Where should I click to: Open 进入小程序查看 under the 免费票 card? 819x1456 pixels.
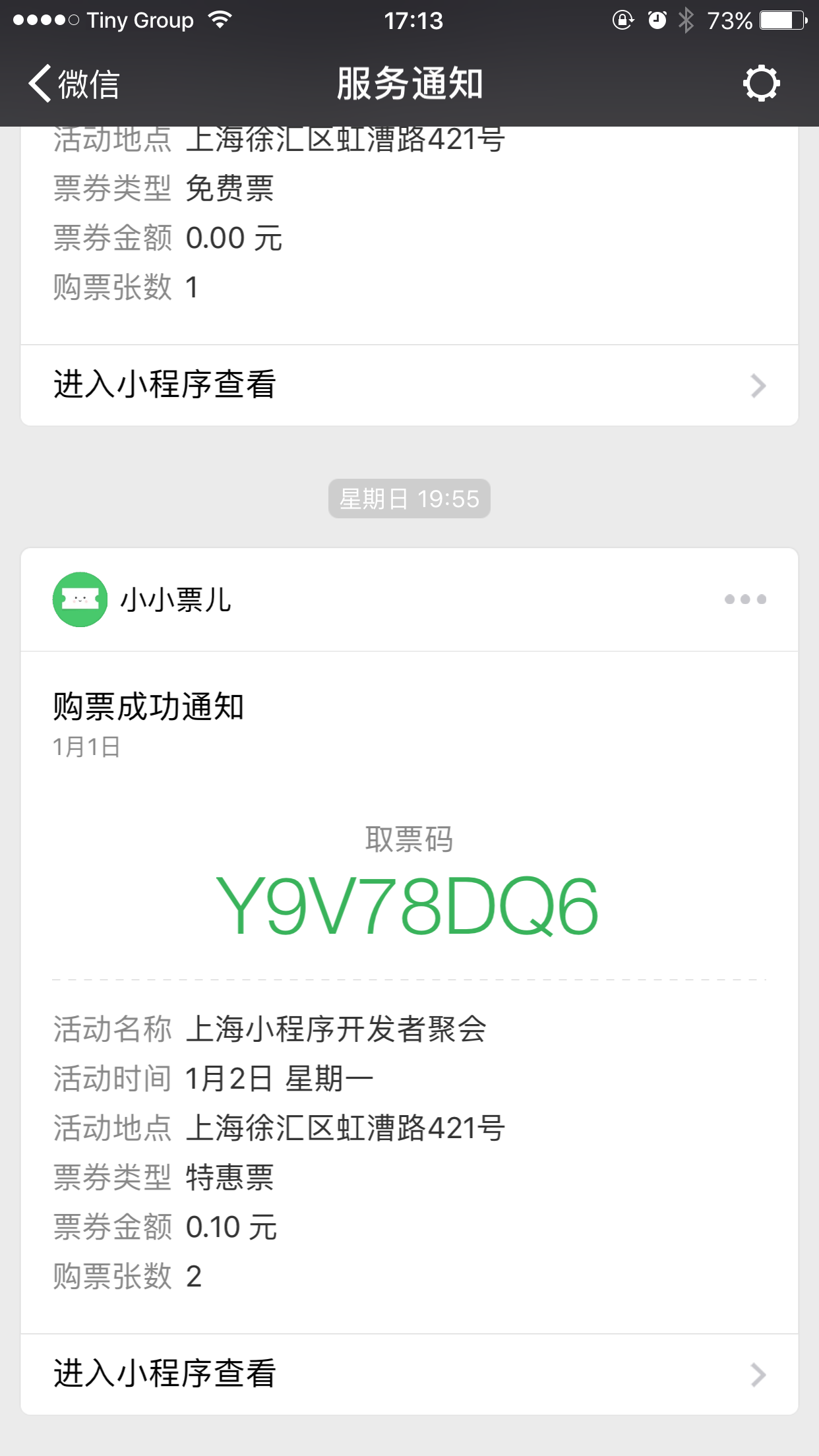tap(409, 385)
